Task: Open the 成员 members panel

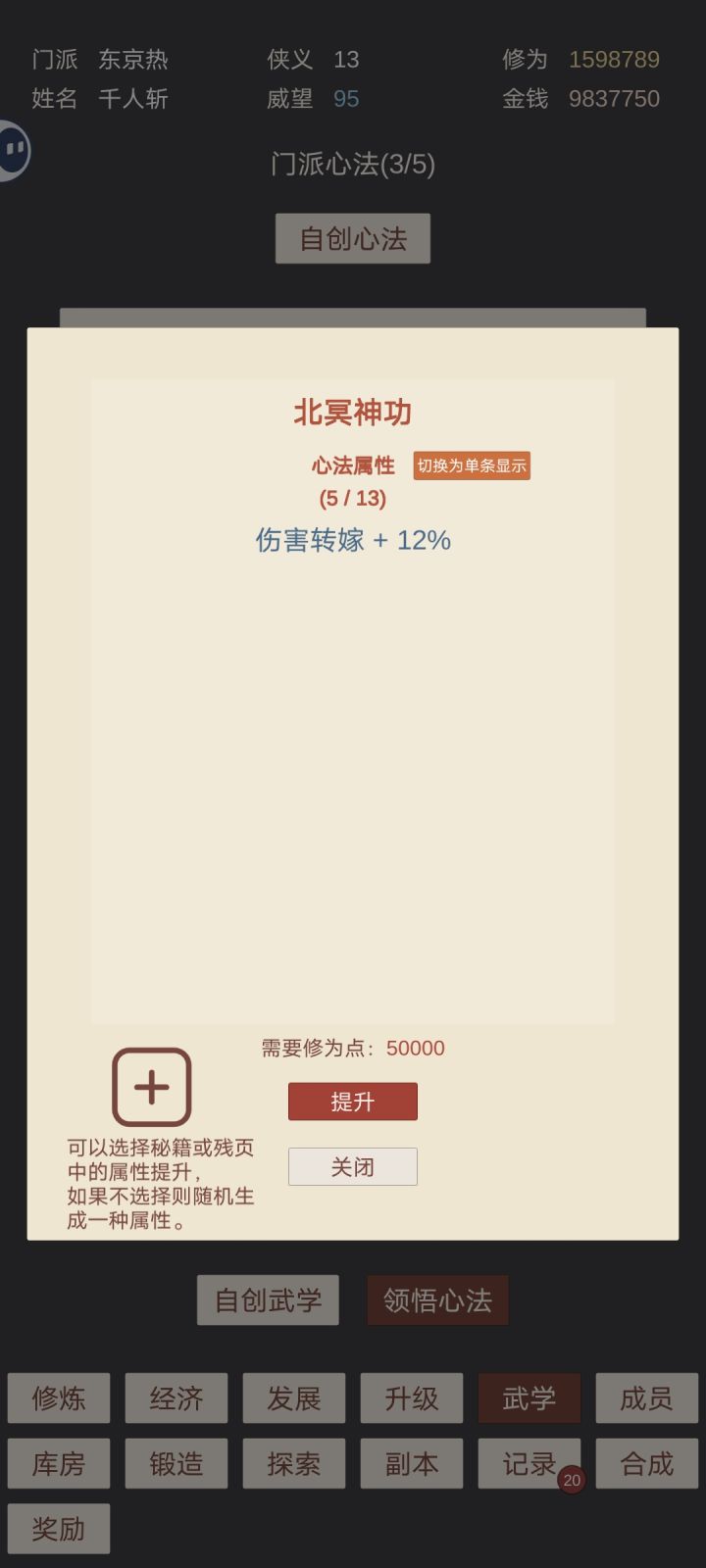Action: [x=647, y=1398]
